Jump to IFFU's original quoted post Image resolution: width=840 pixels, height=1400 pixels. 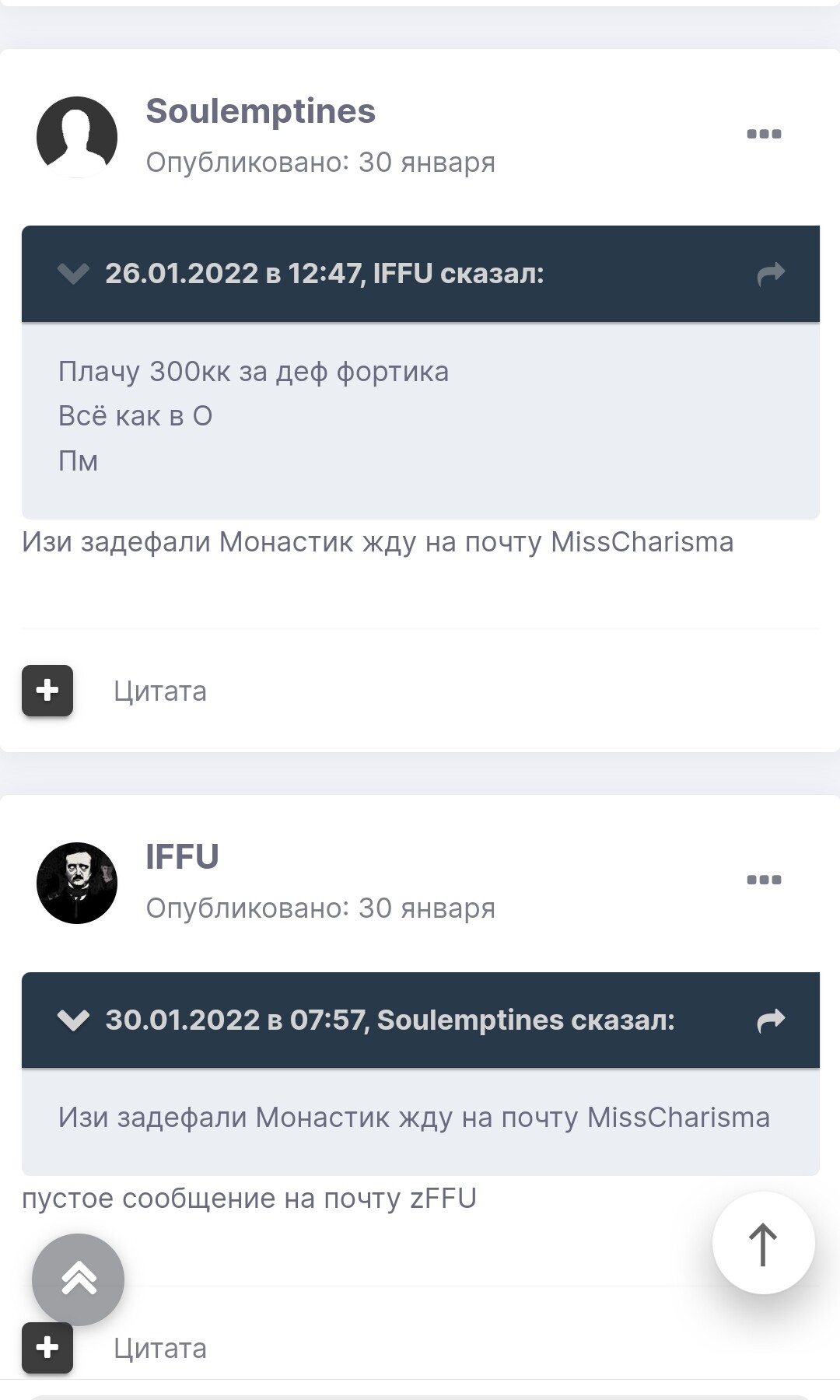pyautogui.click(x=771, y=274)
